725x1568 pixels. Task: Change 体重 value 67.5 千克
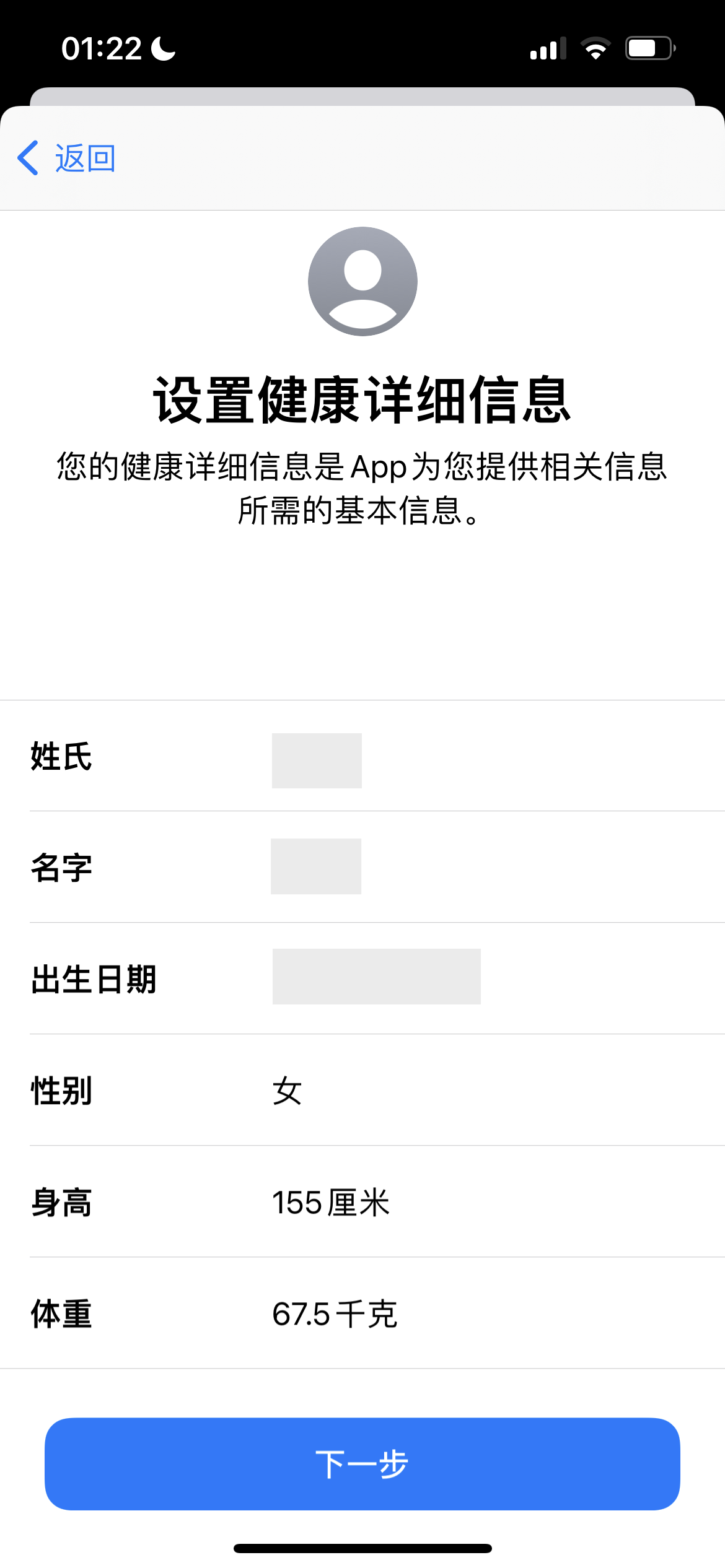coord(335,1314)
